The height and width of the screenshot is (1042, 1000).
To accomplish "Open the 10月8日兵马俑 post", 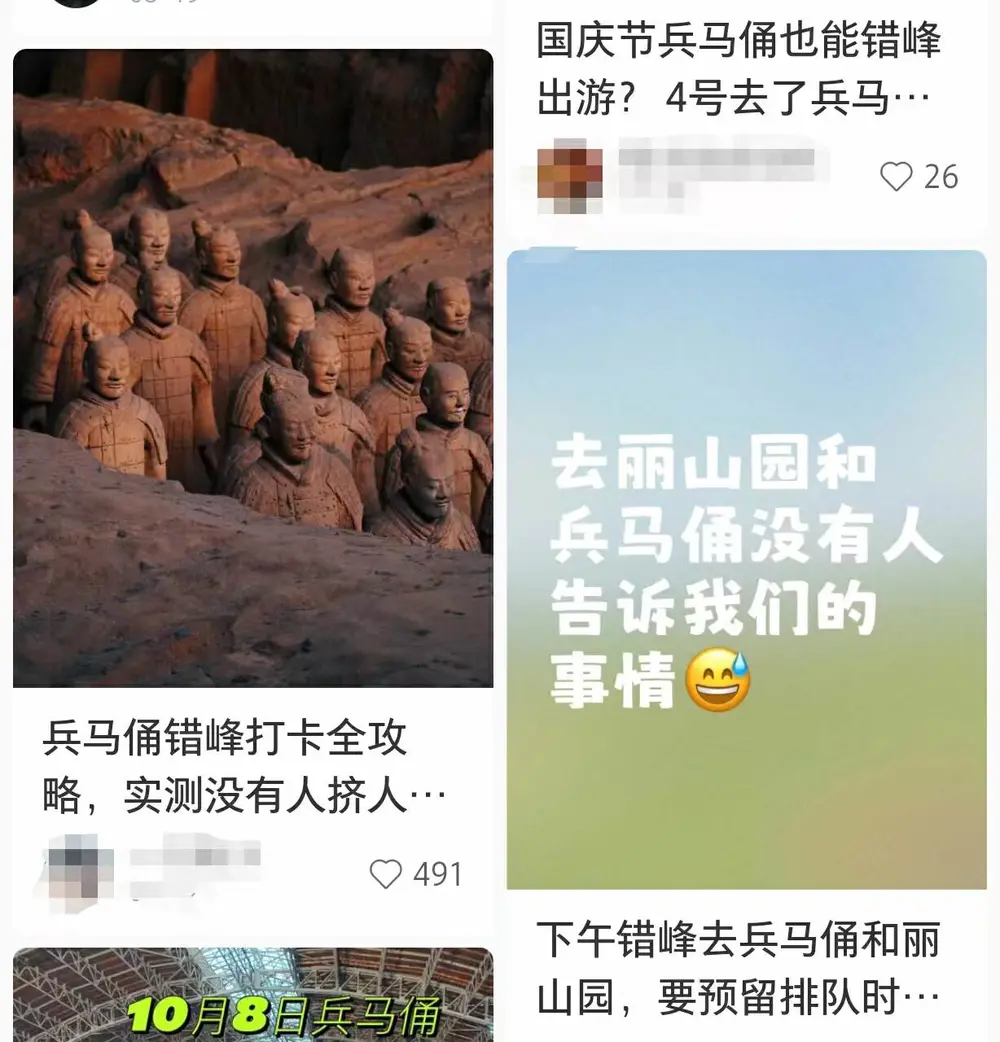I will click(x=252, y=998).
